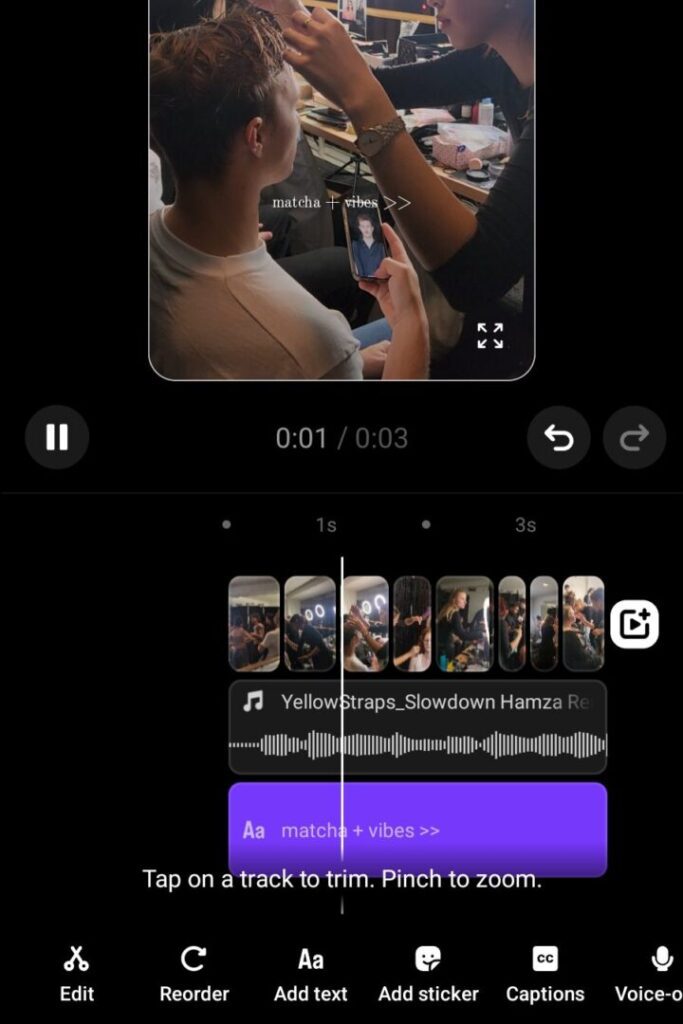Open the Reorder tool
Viewport: 683px width, 1024px height.
(194, 974)
